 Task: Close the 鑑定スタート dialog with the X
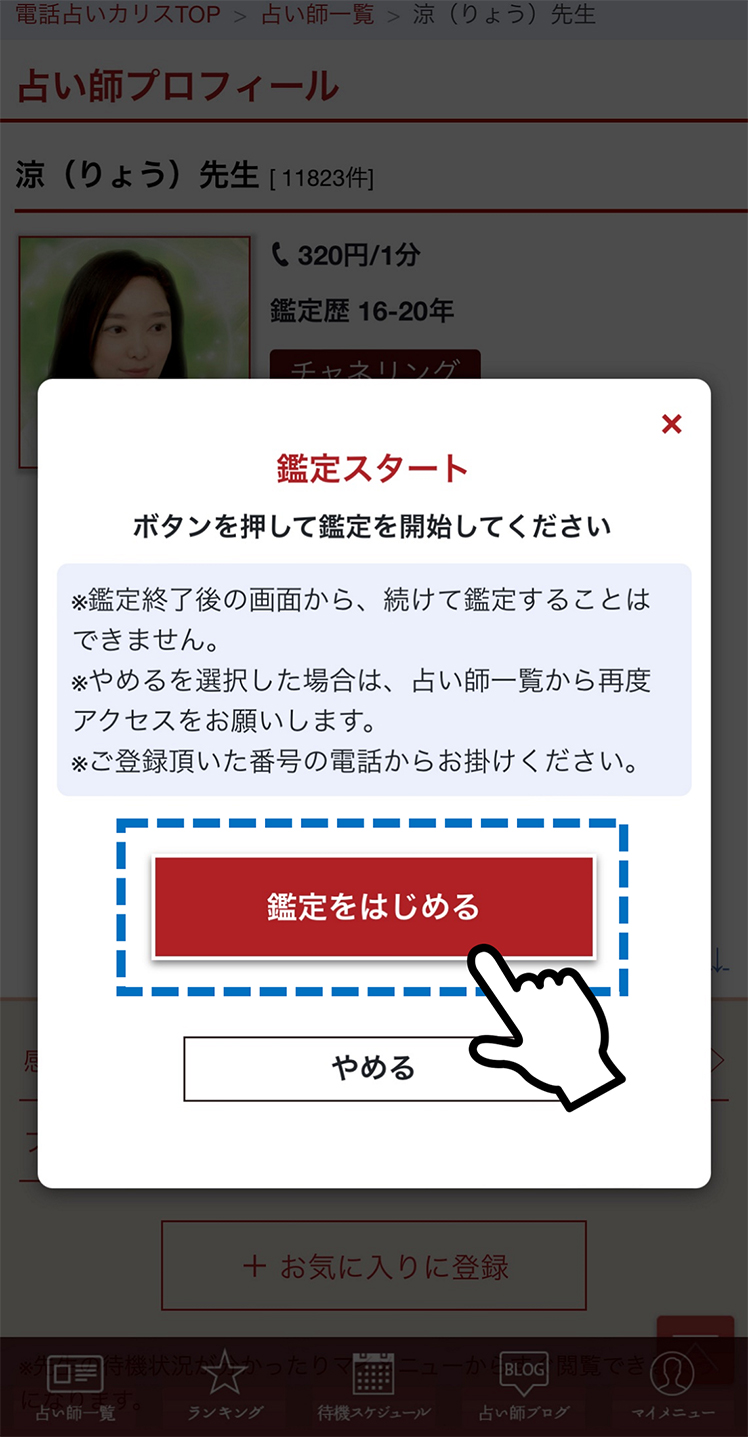[672, 424]
